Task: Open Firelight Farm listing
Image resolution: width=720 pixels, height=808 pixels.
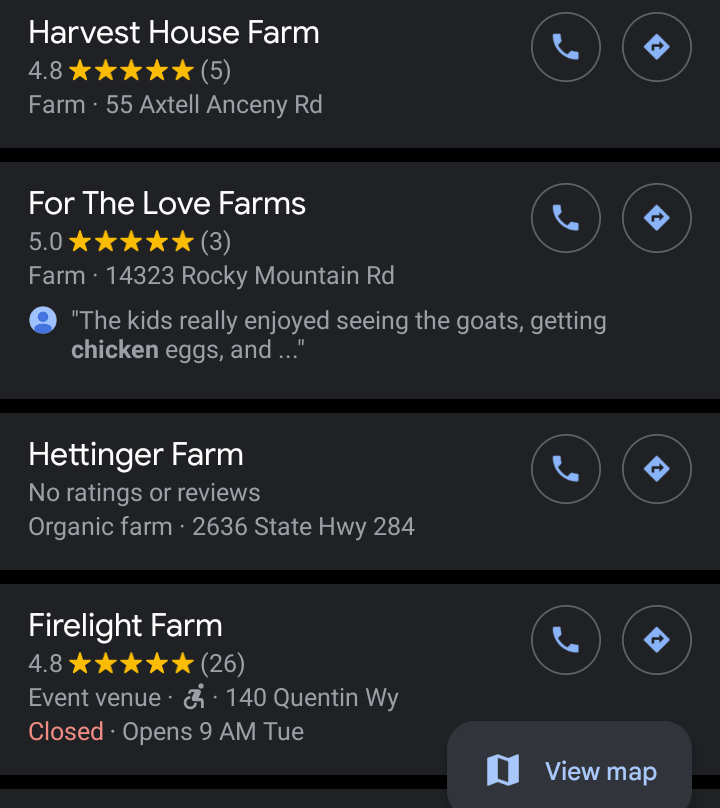Action: 125,626
